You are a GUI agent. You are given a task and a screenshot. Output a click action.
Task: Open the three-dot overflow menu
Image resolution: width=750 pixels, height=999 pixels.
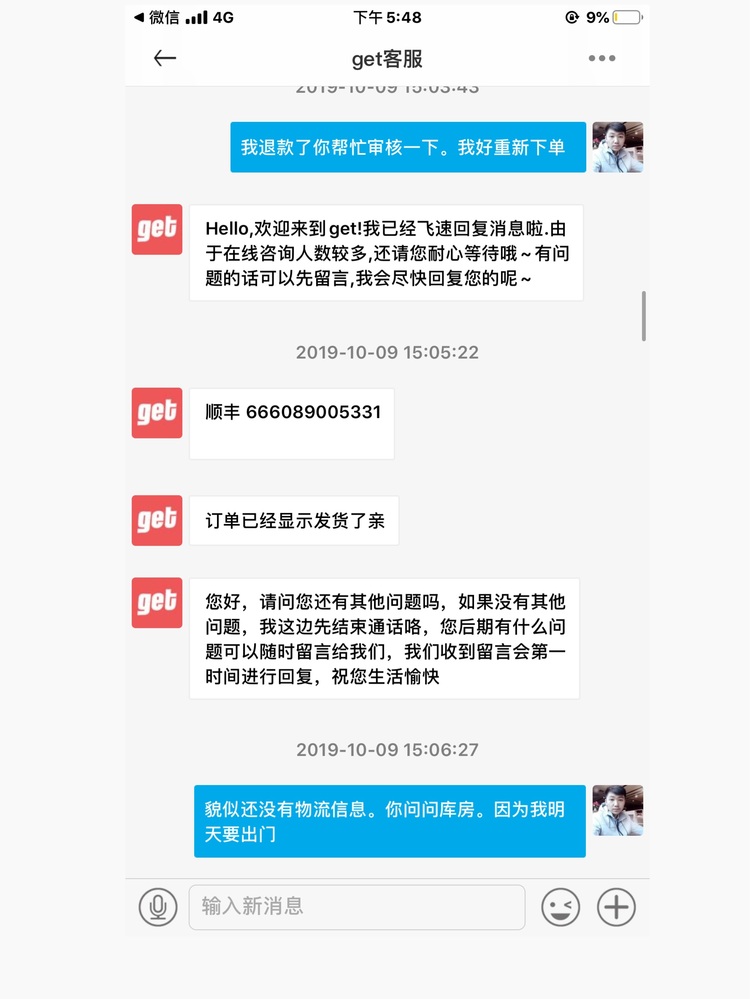point(602,58)
